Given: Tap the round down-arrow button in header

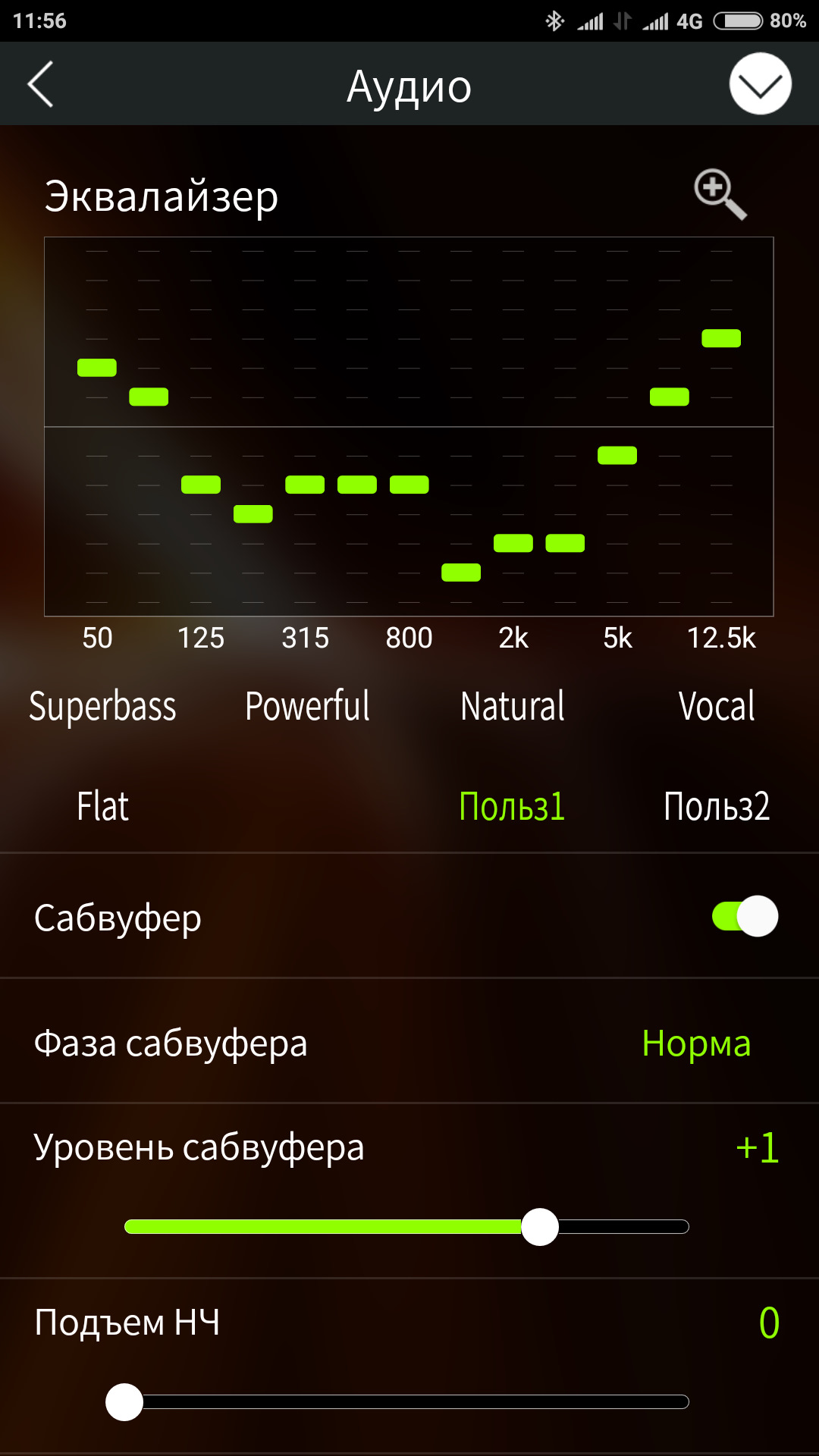Looking at the screenshot, I should click(x=760, y=84).
